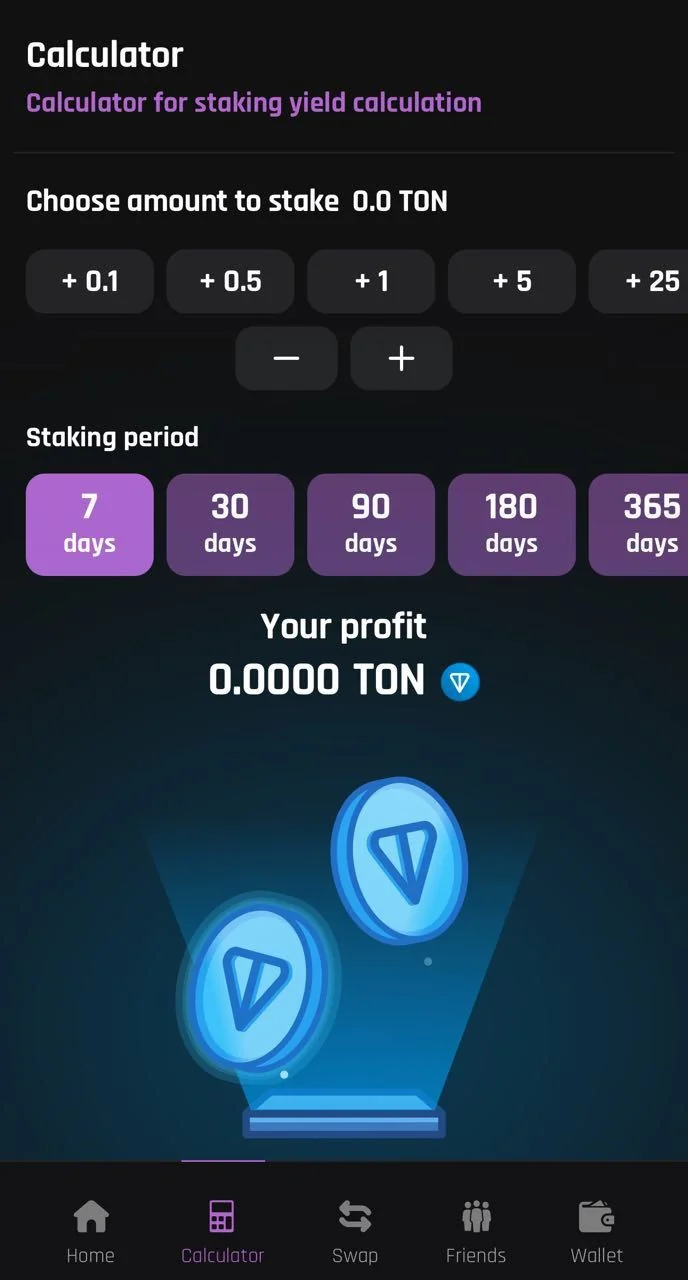688x1280 pixels.
Task: Set staking period to 180 days
Action: (x=512, y=525)
